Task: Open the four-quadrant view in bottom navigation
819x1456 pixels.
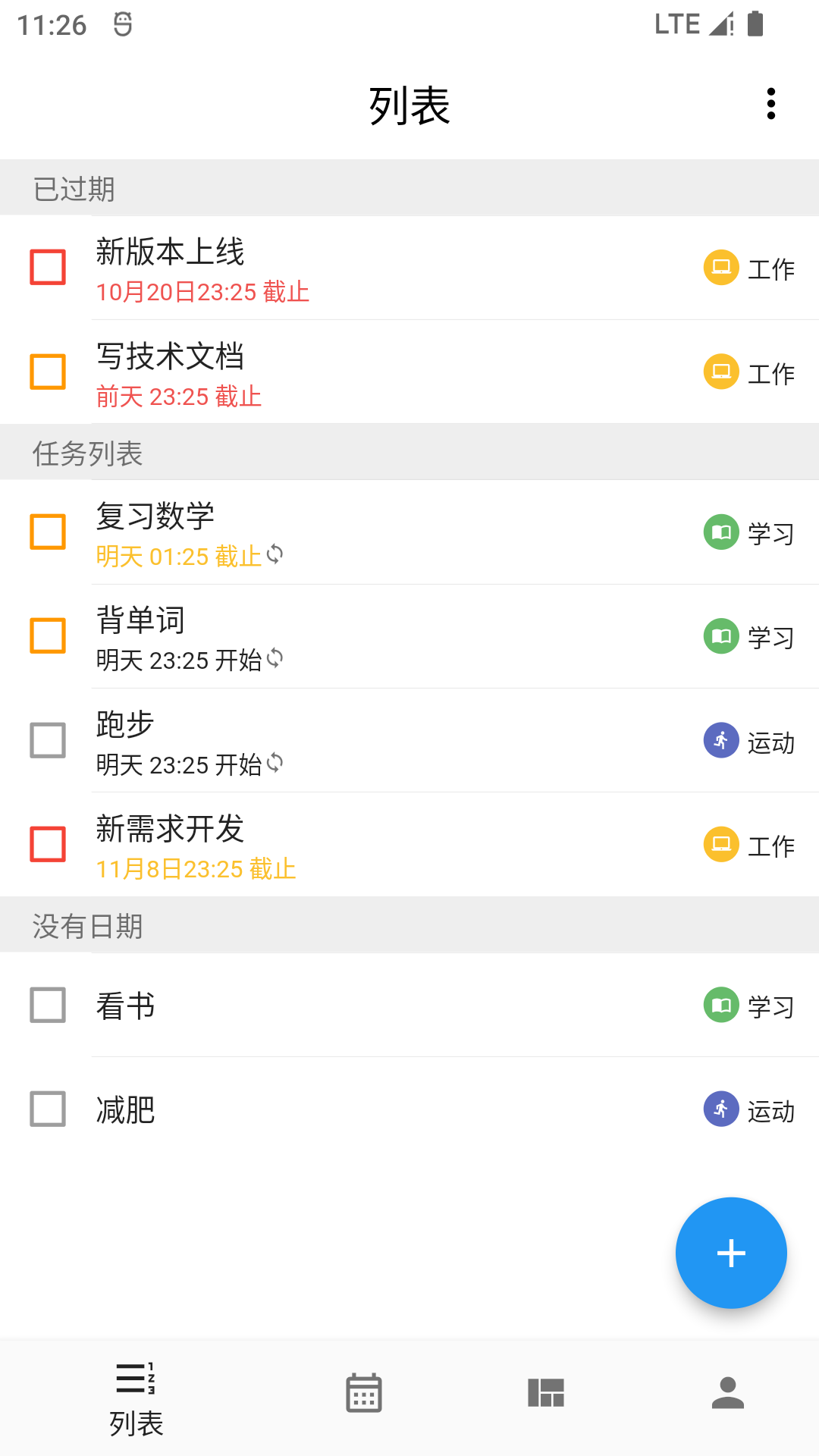Action: coord(545,1392)
